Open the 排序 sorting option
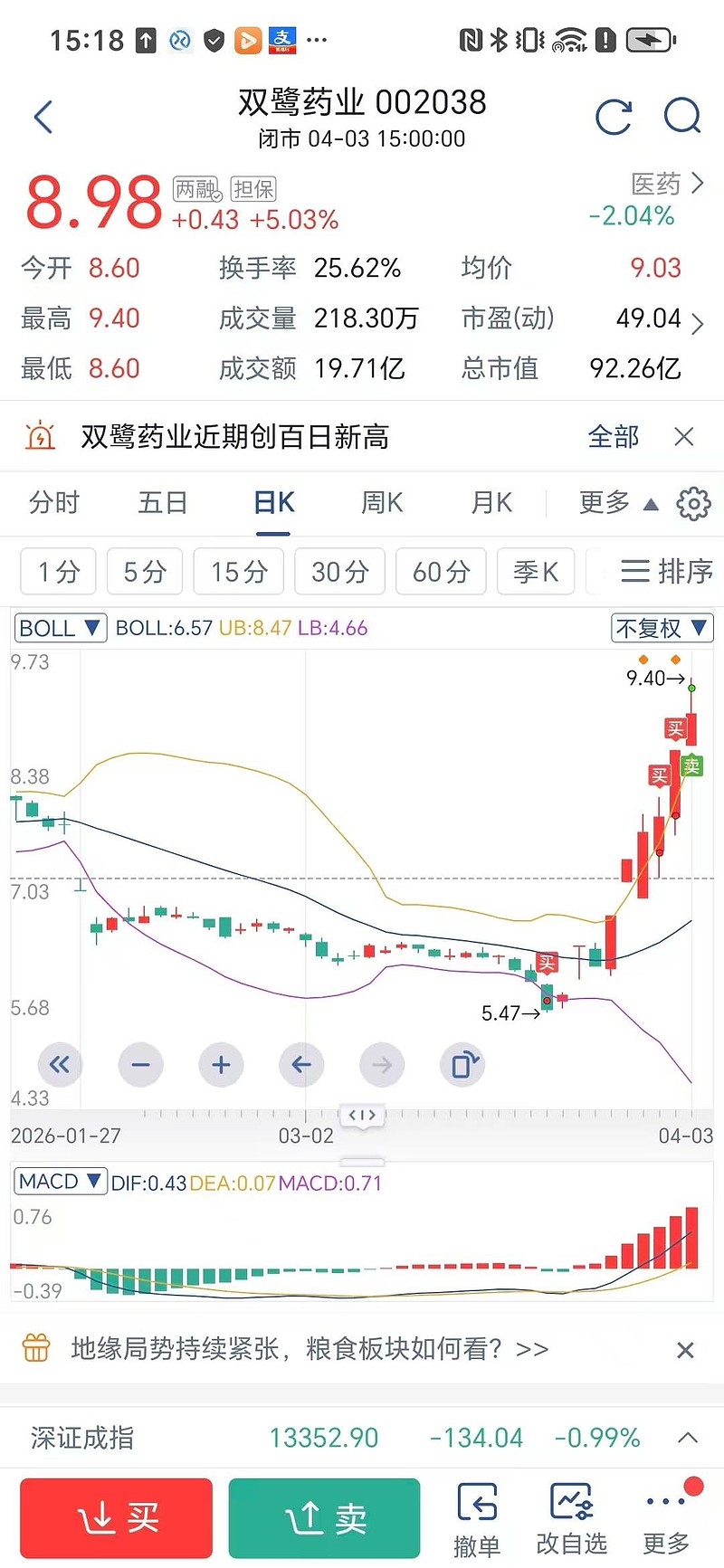Image resolution: width=724 pixels, height=1568 pixels. click(667, 572)
